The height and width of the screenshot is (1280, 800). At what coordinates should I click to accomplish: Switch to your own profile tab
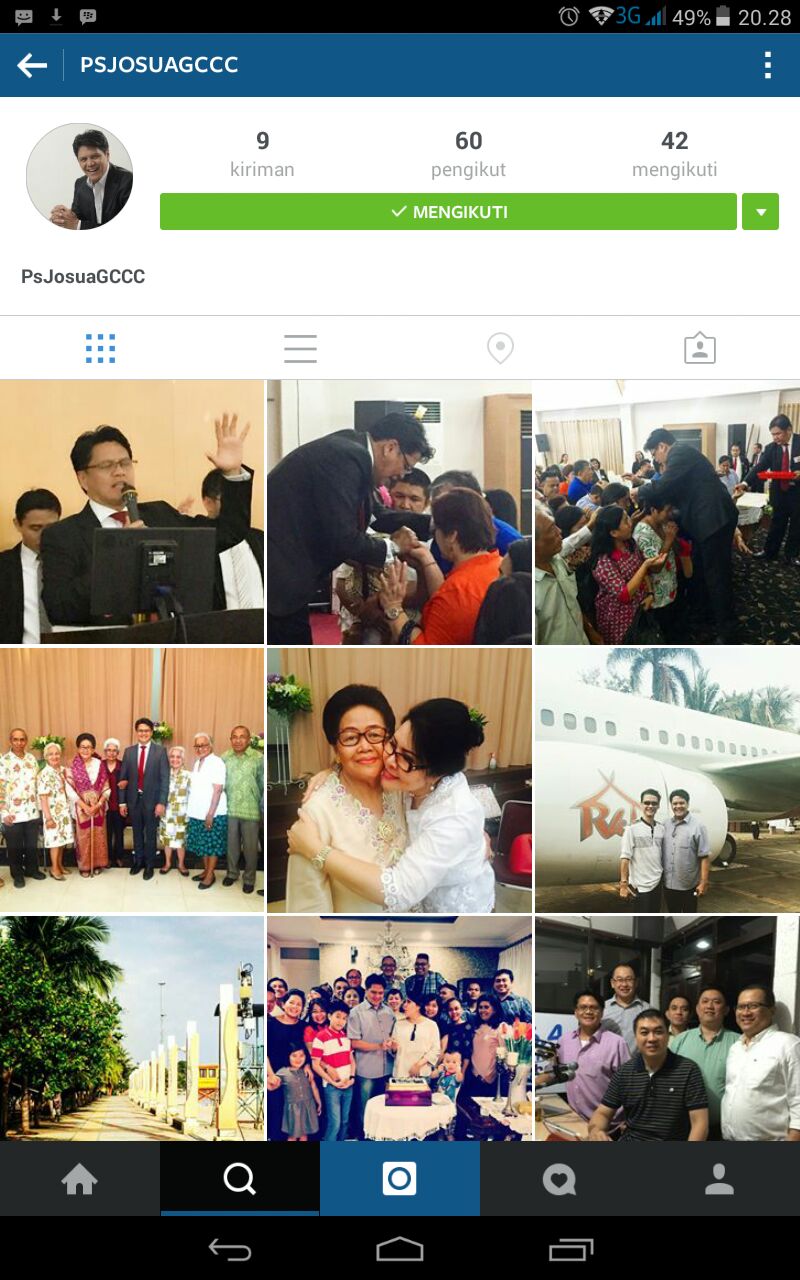pos(719,1180)
